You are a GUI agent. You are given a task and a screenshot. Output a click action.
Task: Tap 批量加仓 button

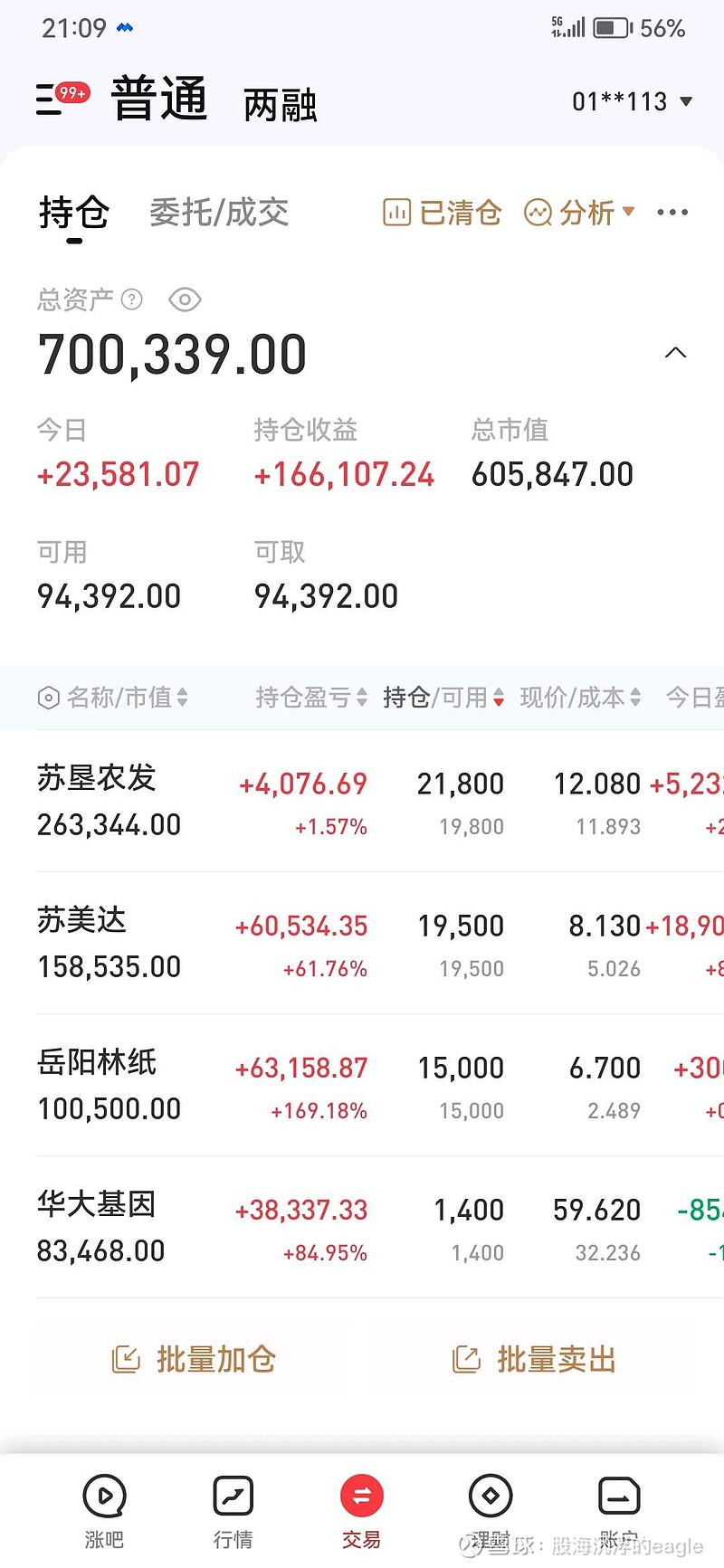(193, 1359)
